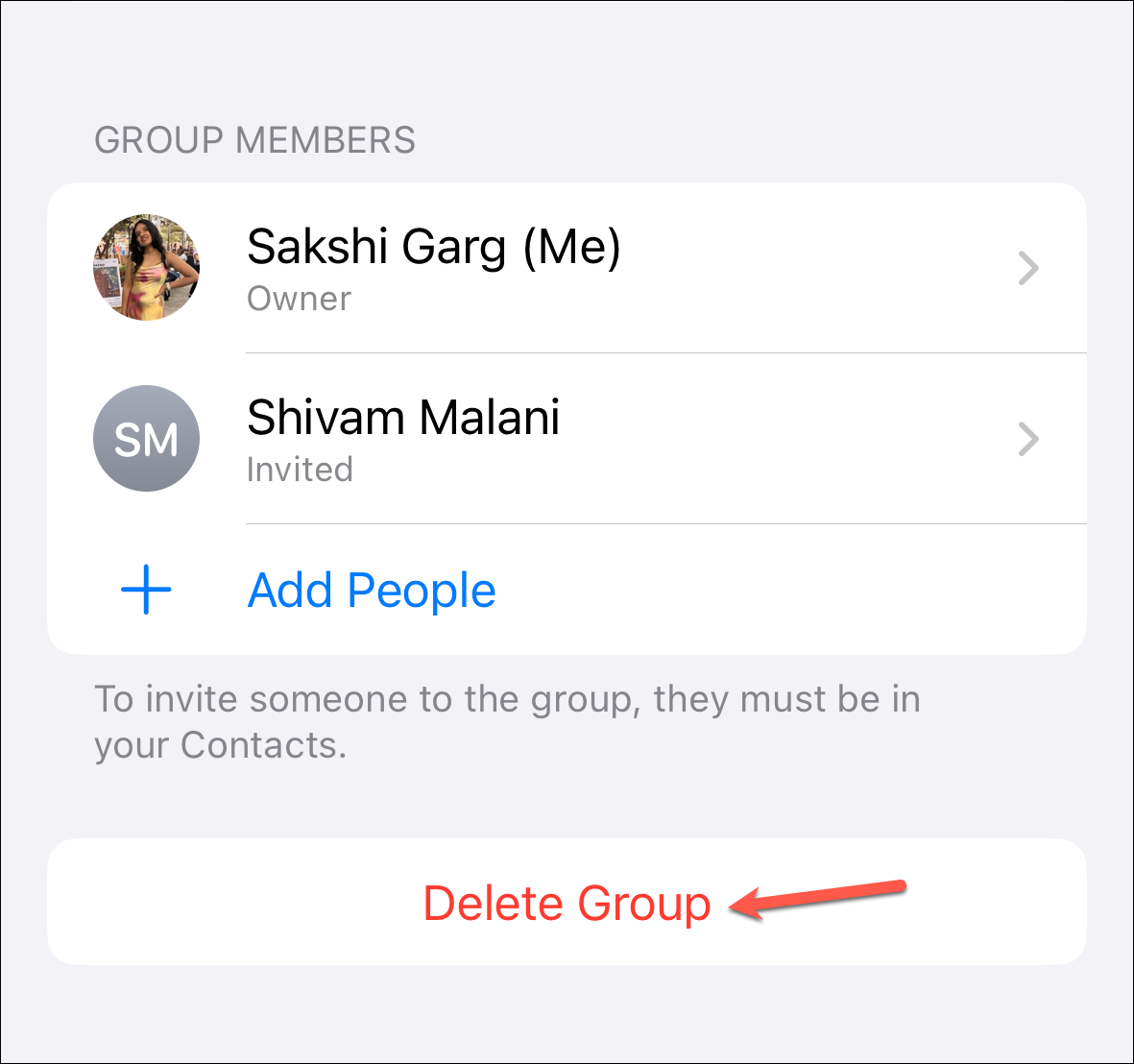
Task: Open Shivam Malani member details
Action: (x=567, y=439)
